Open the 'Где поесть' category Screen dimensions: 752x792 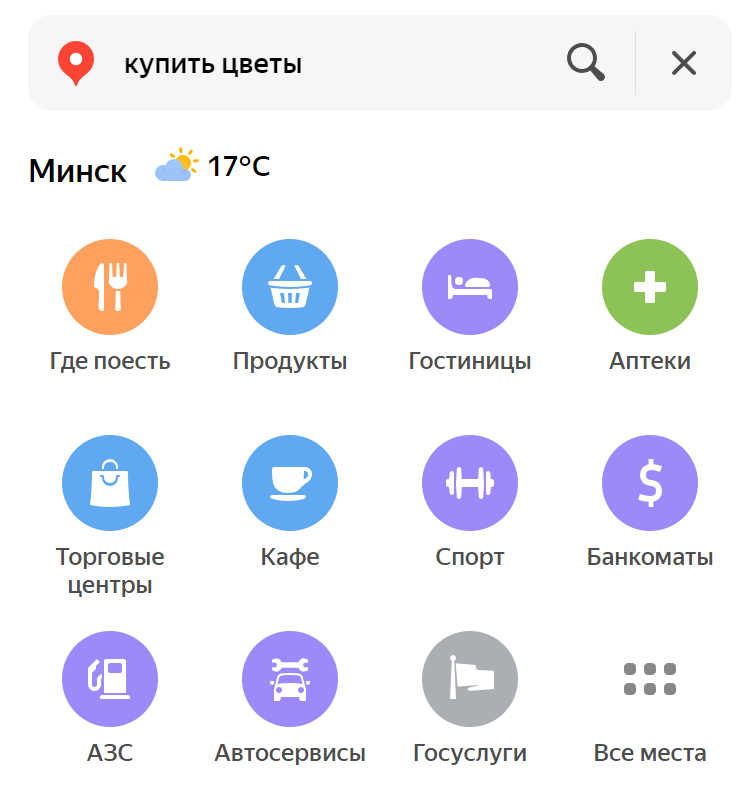pos(110,290)
